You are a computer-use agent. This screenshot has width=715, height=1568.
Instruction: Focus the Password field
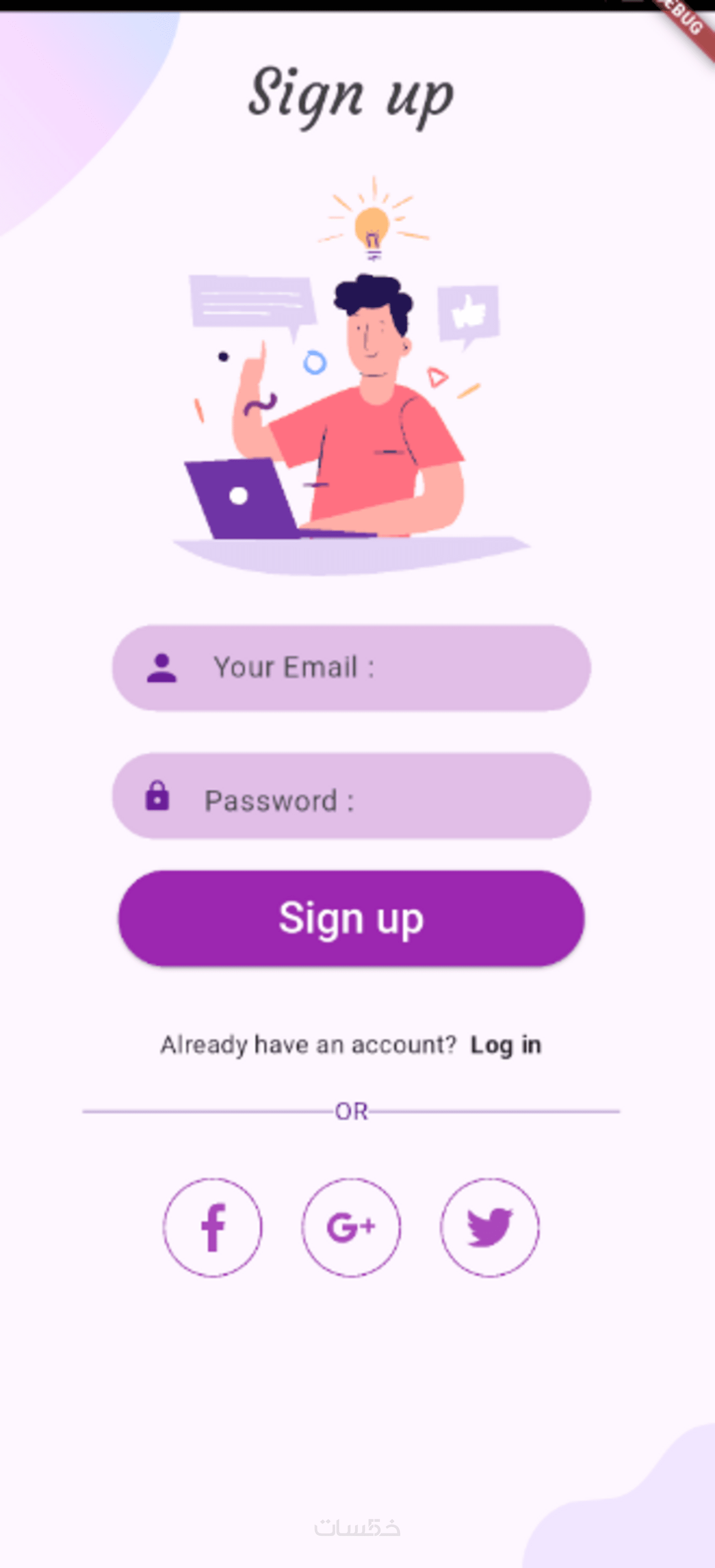(x=351, y=796)
